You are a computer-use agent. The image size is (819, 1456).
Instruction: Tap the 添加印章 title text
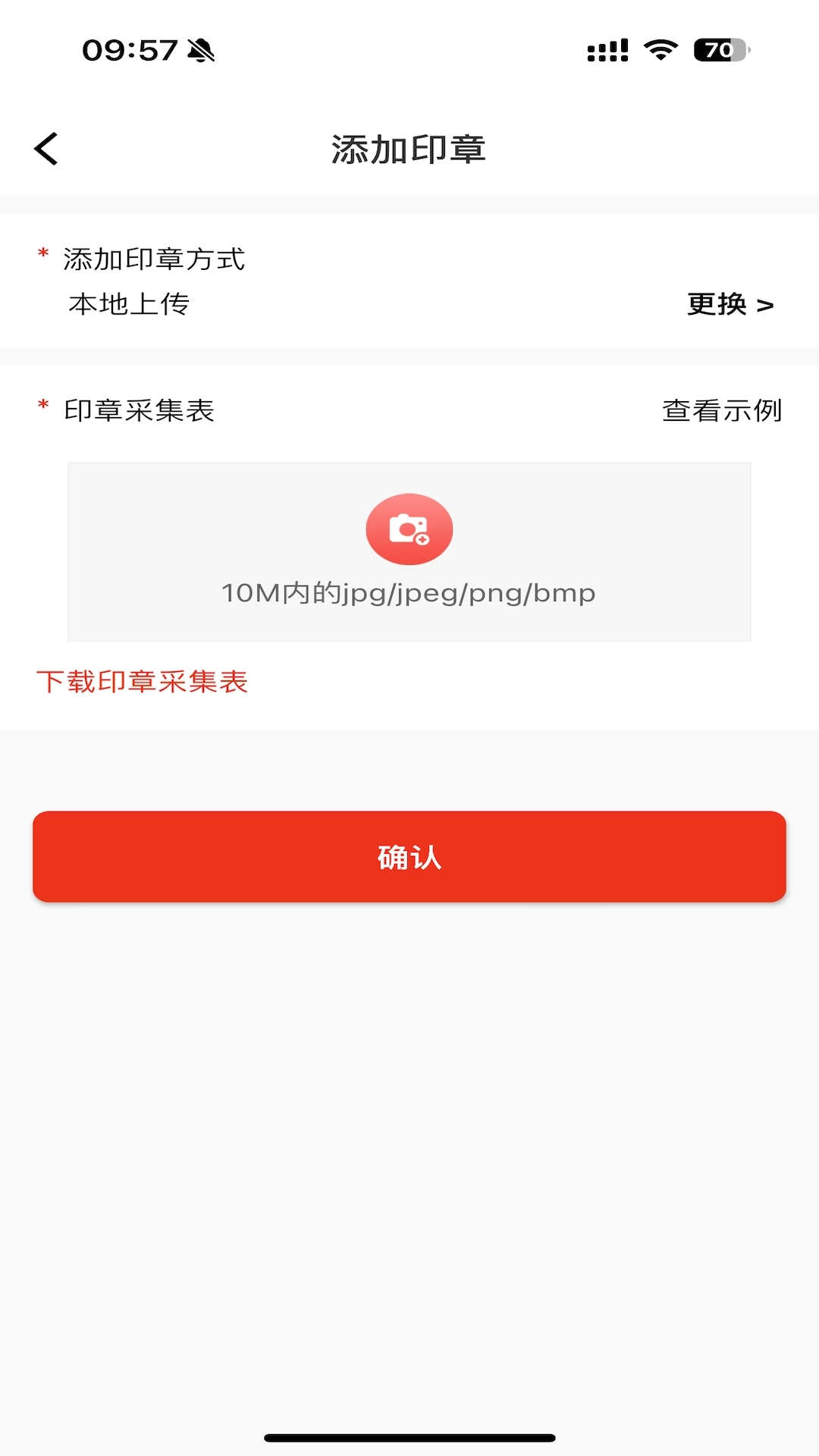409,148
